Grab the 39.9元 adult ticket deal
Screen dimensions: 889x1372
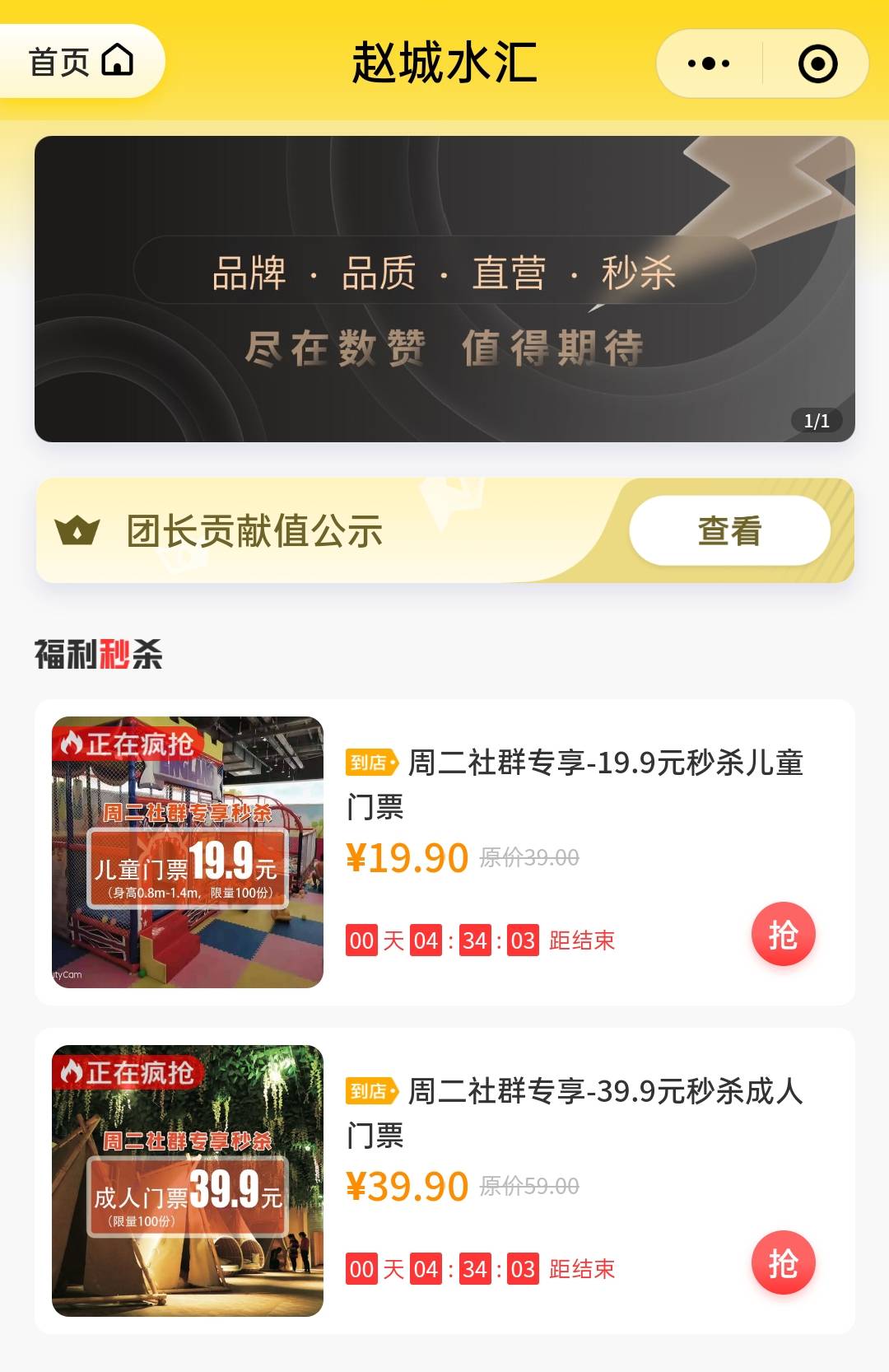[x=783, y=1262]
